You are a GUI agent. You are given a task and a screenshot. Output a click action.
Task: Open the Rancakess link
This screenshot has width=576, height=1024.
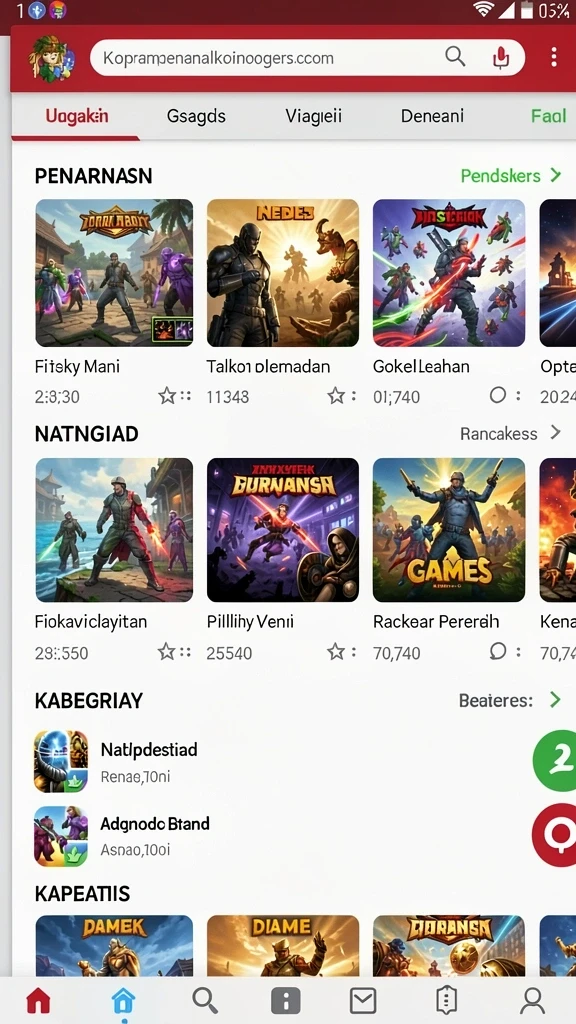[510, 433]
